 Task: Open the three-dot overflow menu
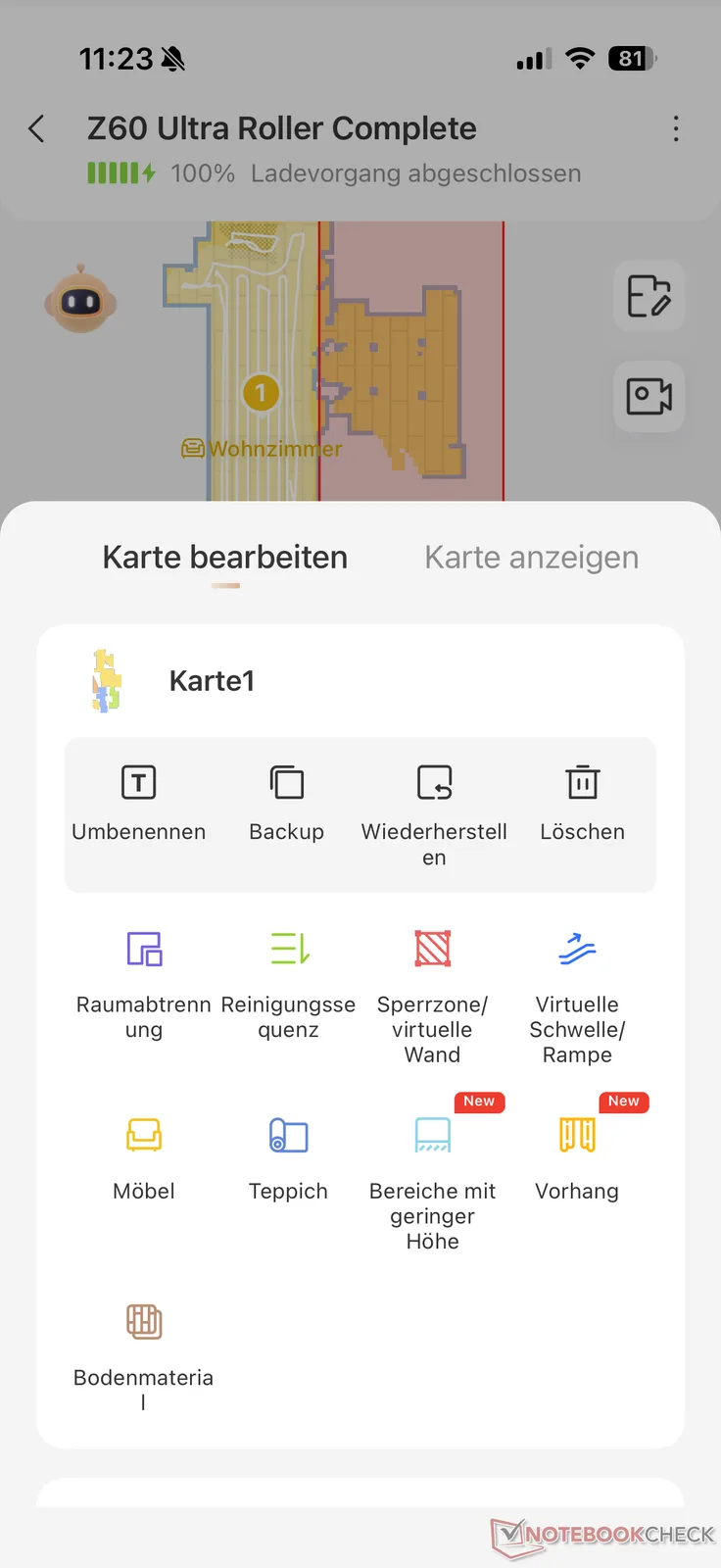click(x=676, y=128)
